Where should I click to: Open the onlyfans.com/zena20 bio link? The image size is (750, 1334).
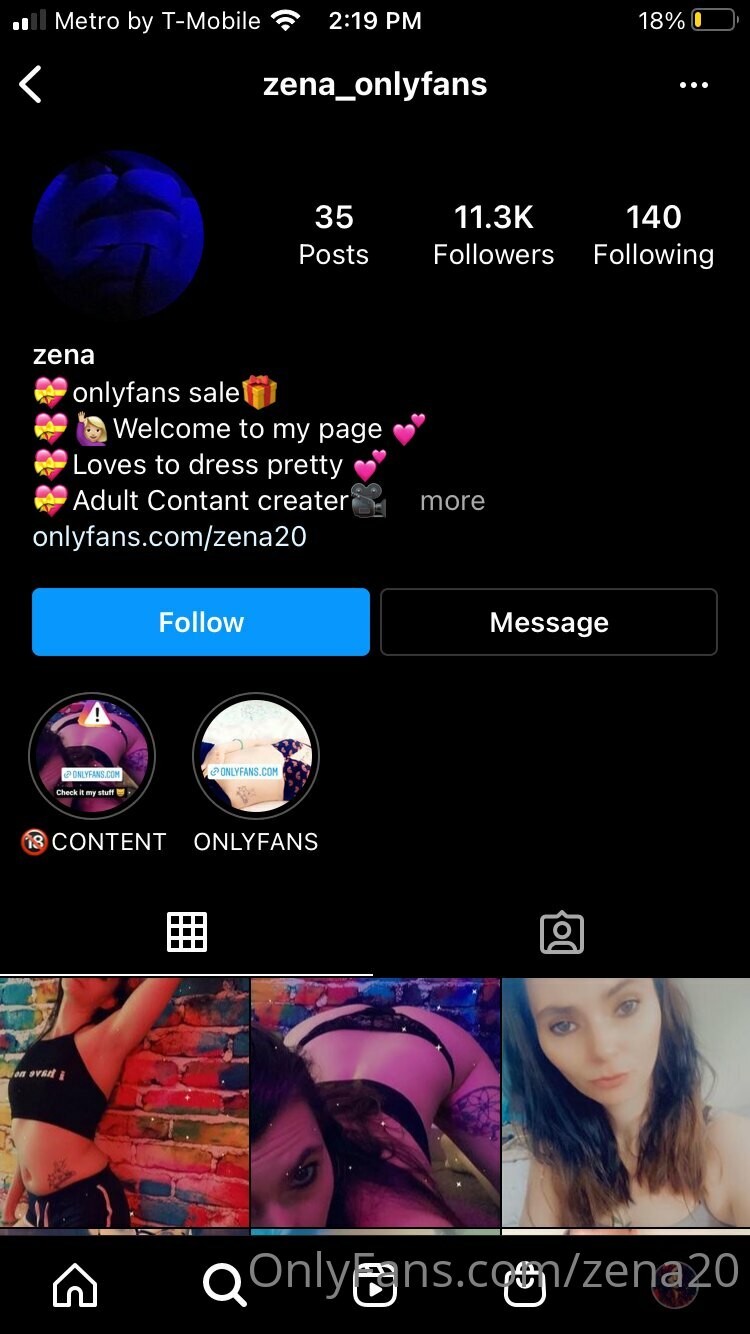(x=170, y=537)
